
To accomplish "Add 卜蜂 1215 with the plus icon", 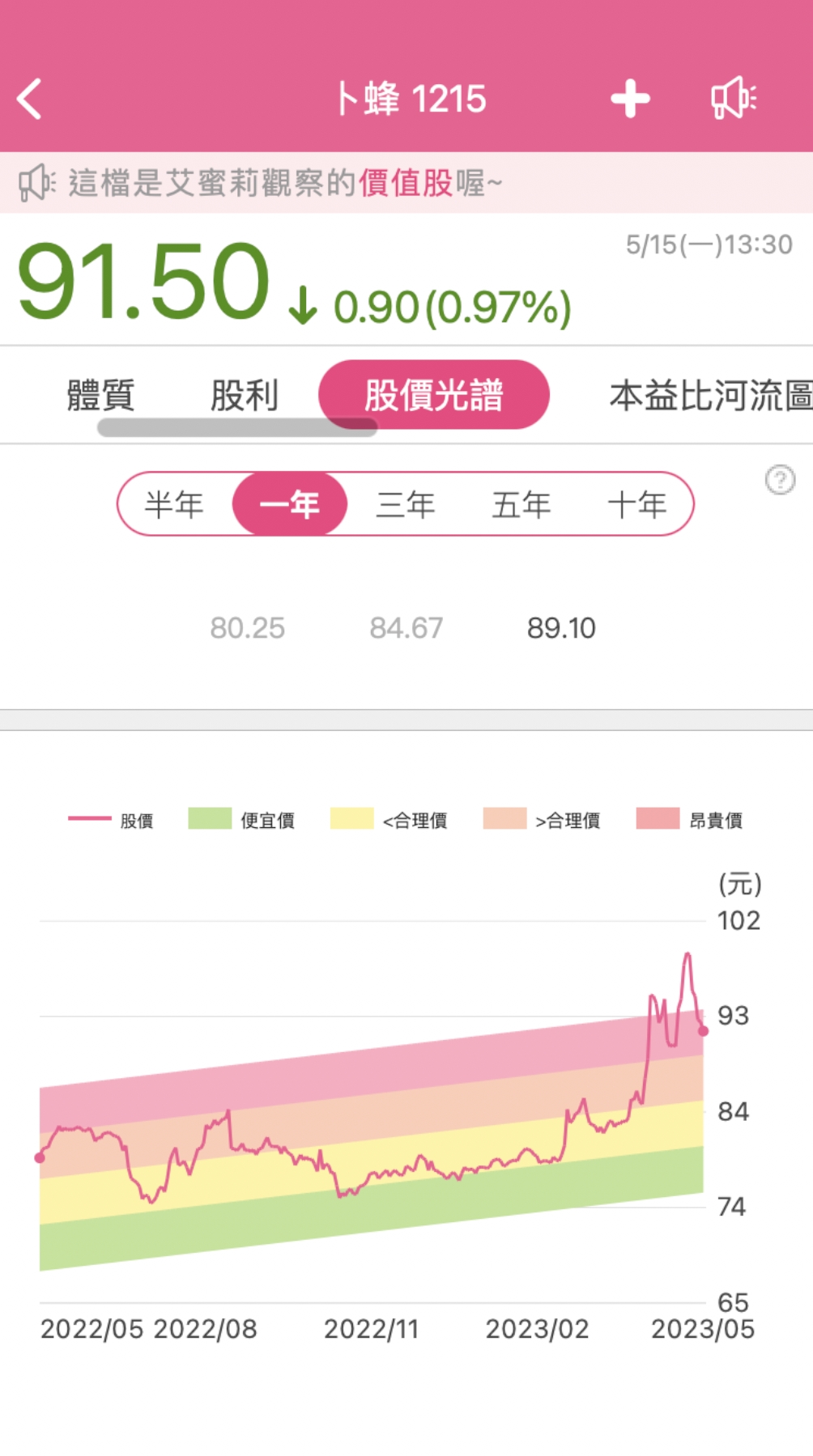I will point(630,100).
